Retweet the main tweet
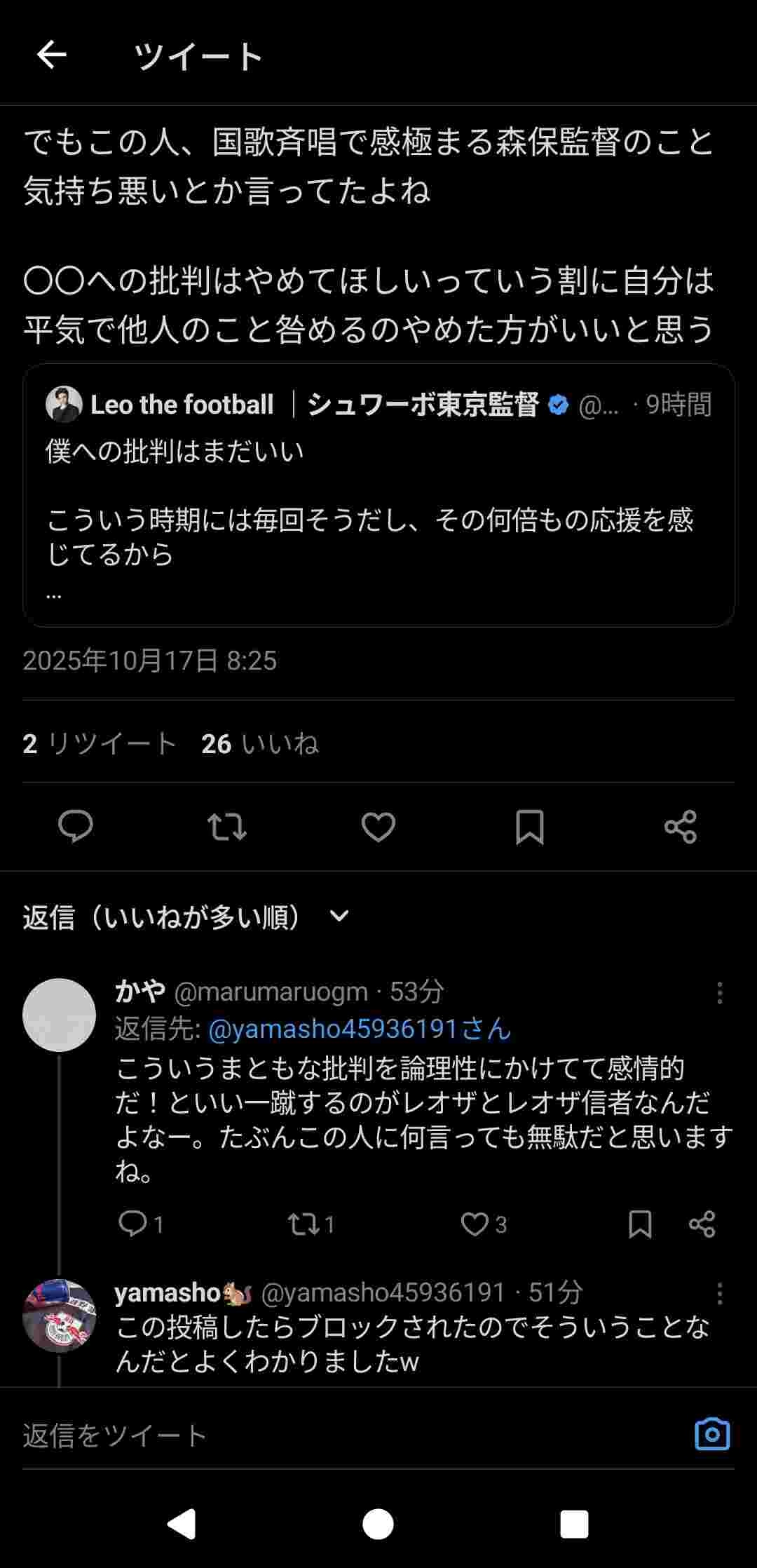This screenshot has width=757, height=1568. pos(227,827)
